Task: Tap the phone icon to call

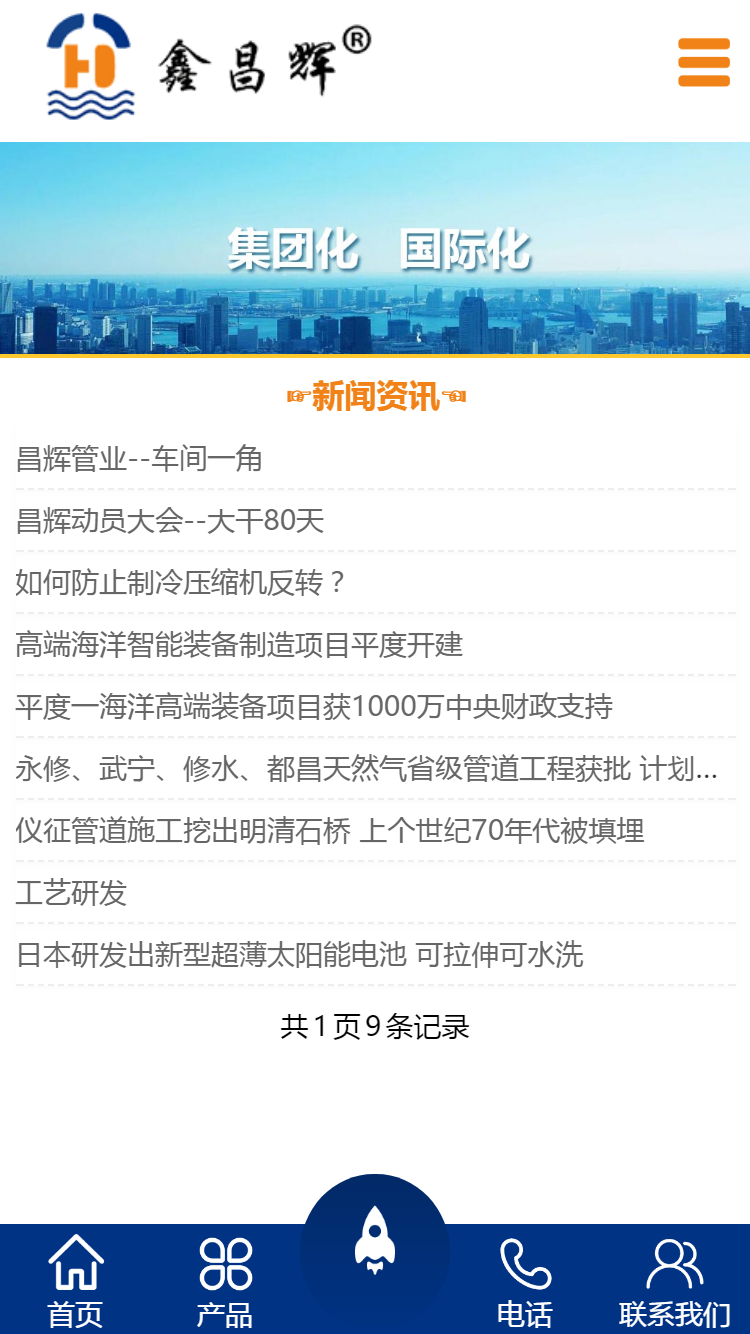Action: click(x=524, y=1265)
